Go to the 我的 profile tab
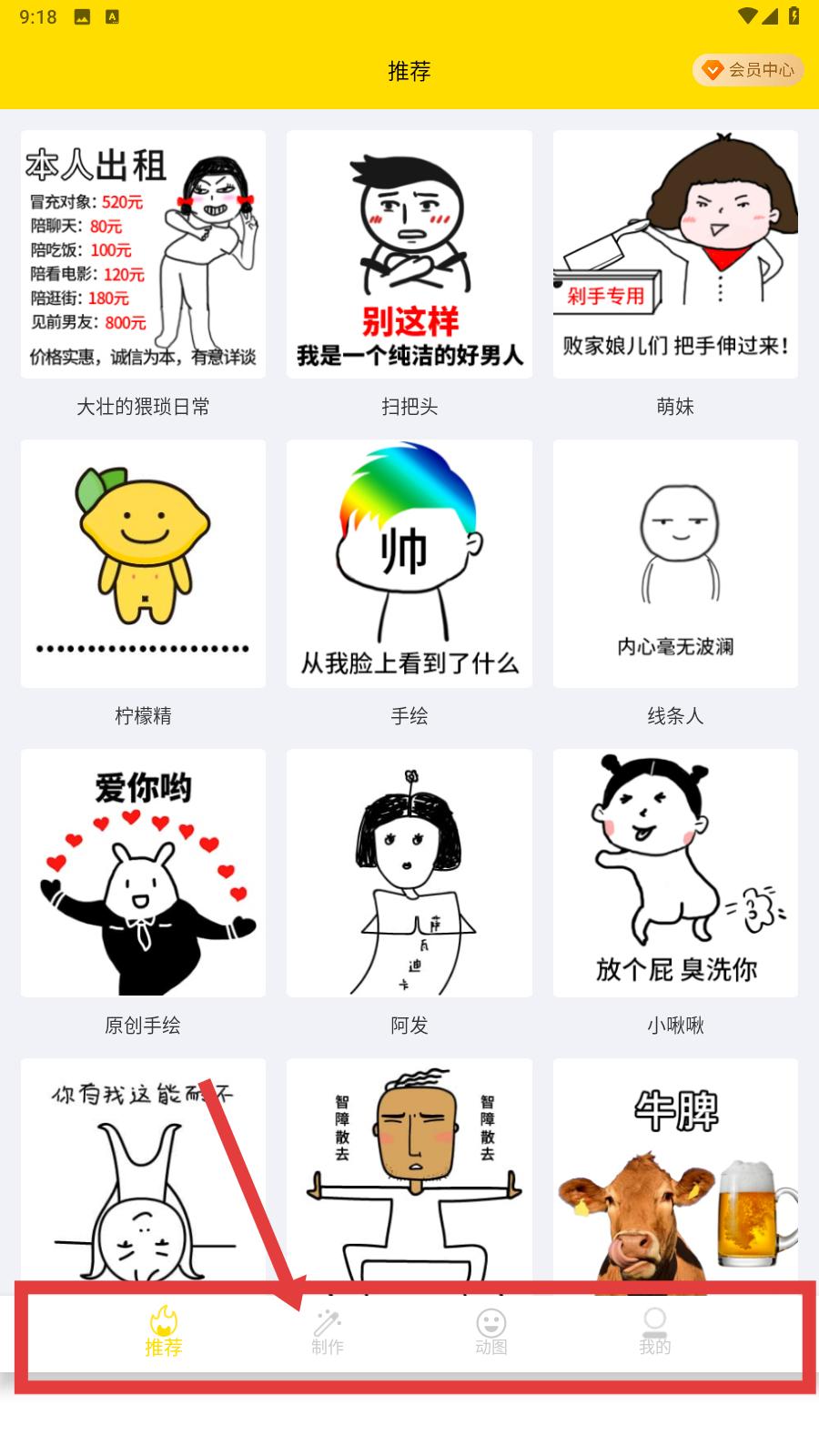 pyautogui.click(x=654, y=1333)
